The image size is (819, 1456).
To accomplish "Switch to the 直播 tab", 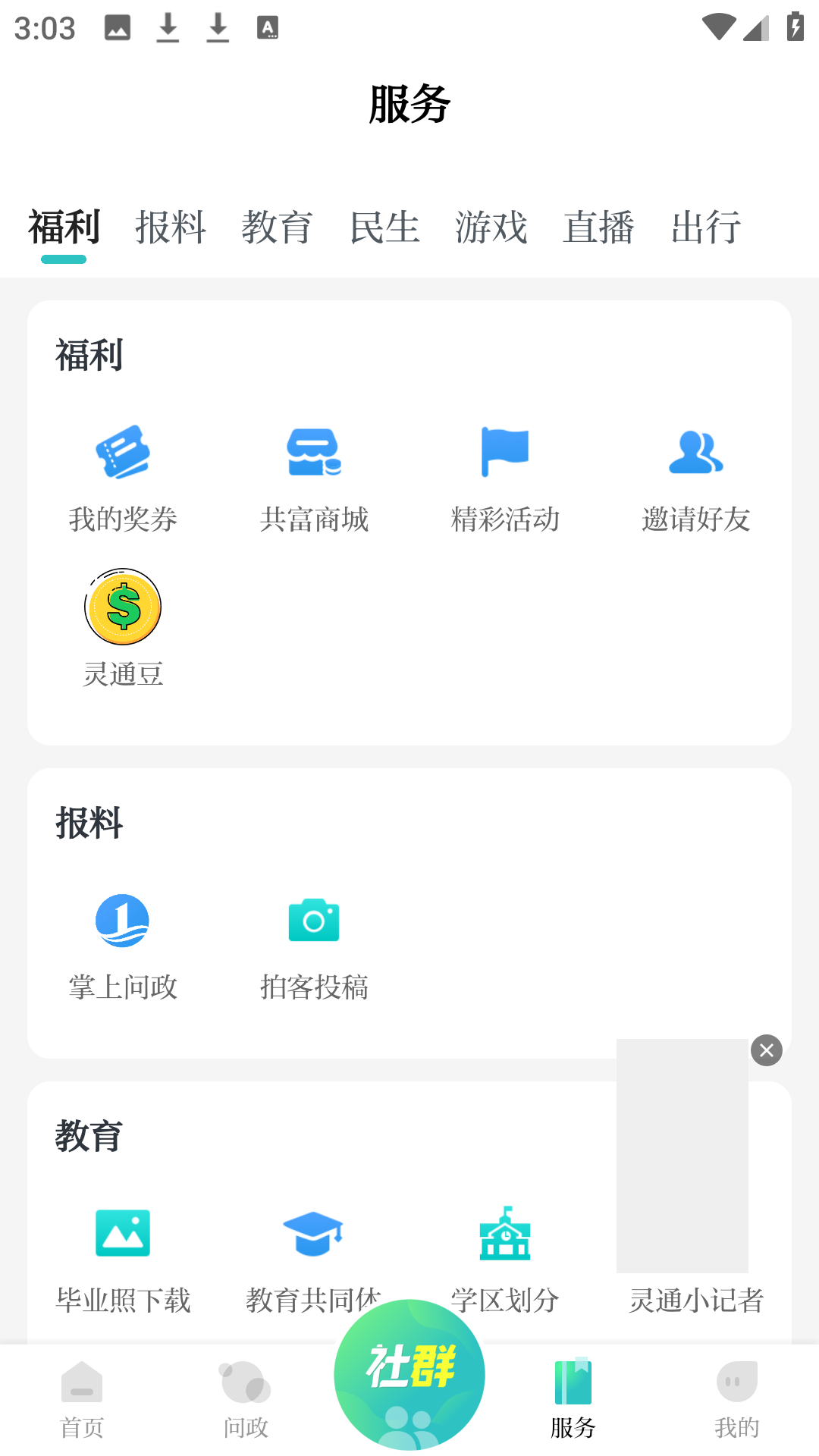I will pos(598,227).
